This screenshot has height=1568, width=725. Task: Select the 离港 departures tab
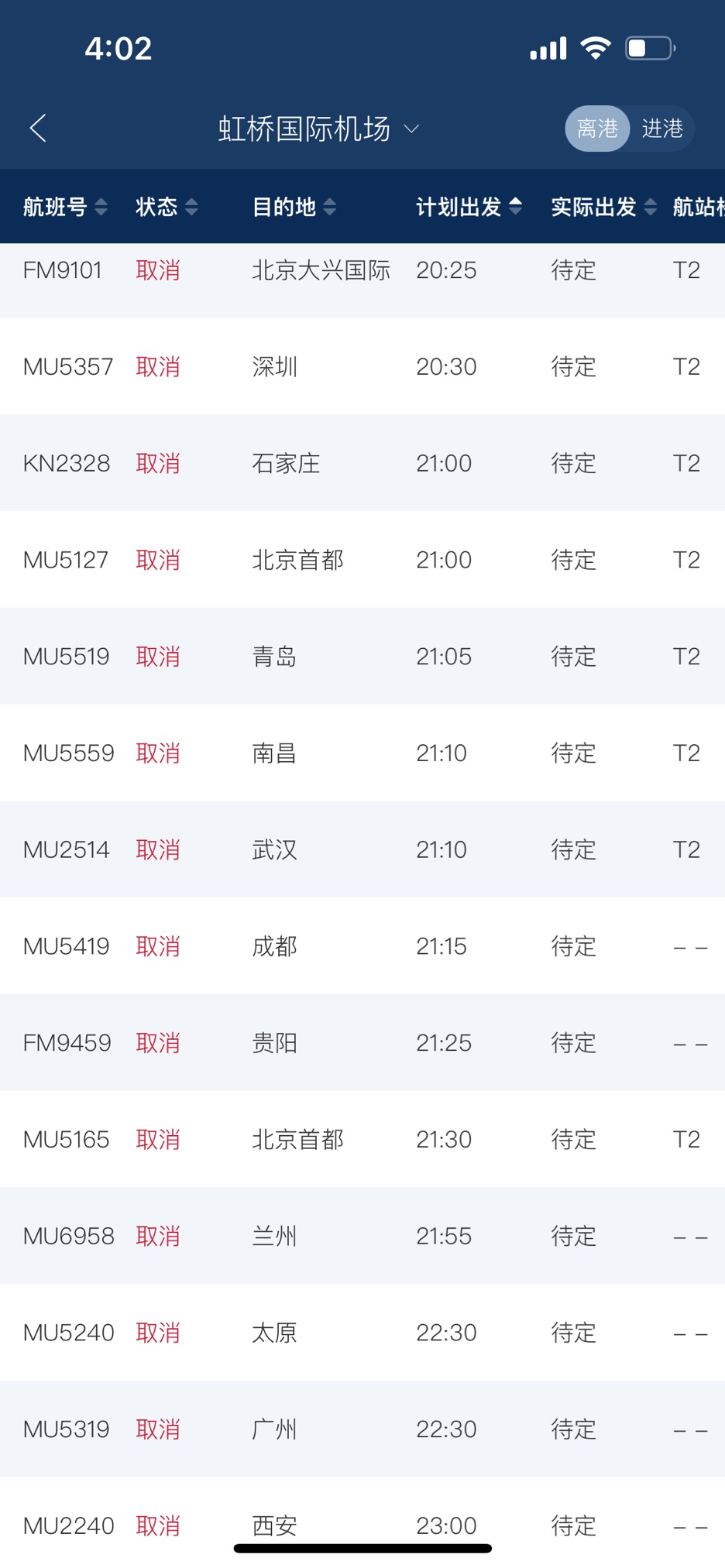(x=597, y=129)
